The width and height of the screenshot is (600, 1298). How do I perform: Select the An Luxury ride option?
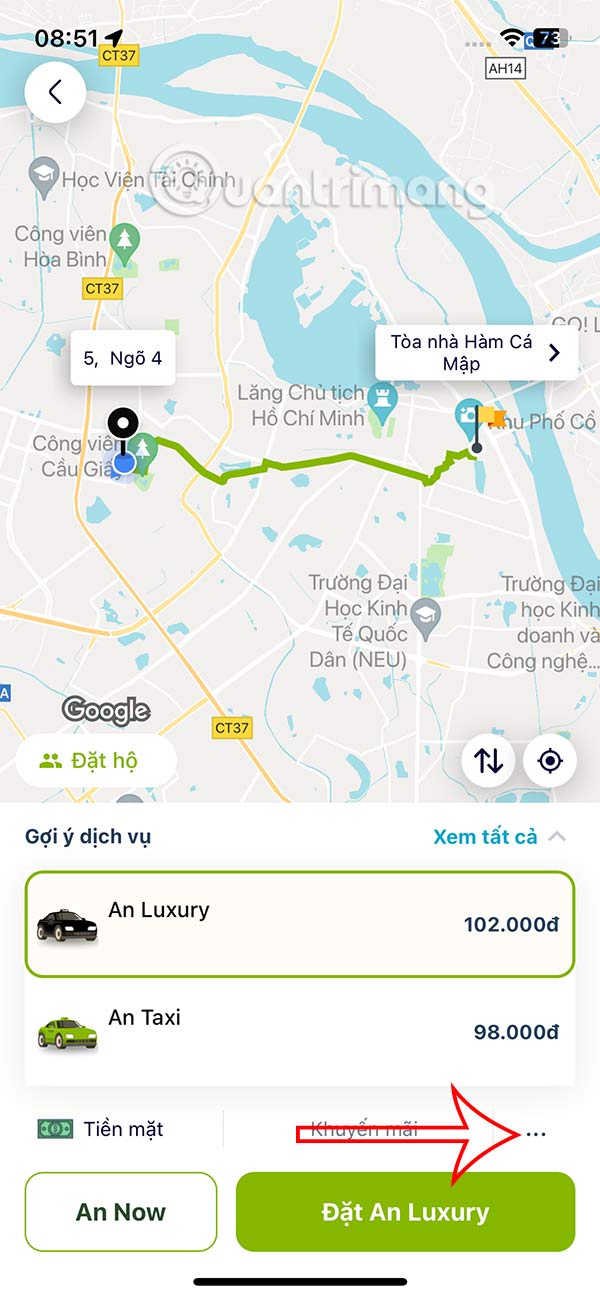pyautogui.click(x=300, y=924)
